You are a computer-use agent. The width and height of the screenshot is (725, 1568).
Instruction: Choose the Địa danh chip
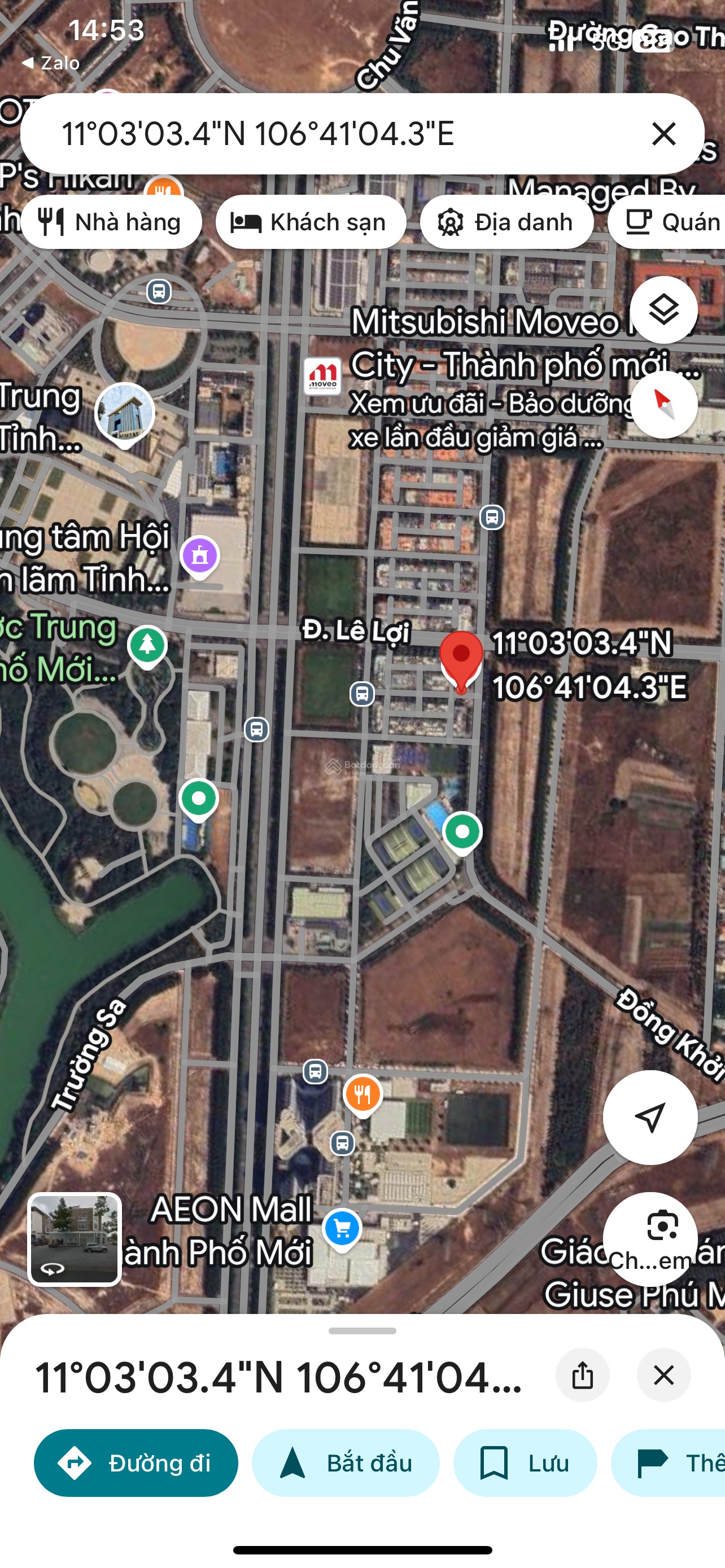click(506, 222)
